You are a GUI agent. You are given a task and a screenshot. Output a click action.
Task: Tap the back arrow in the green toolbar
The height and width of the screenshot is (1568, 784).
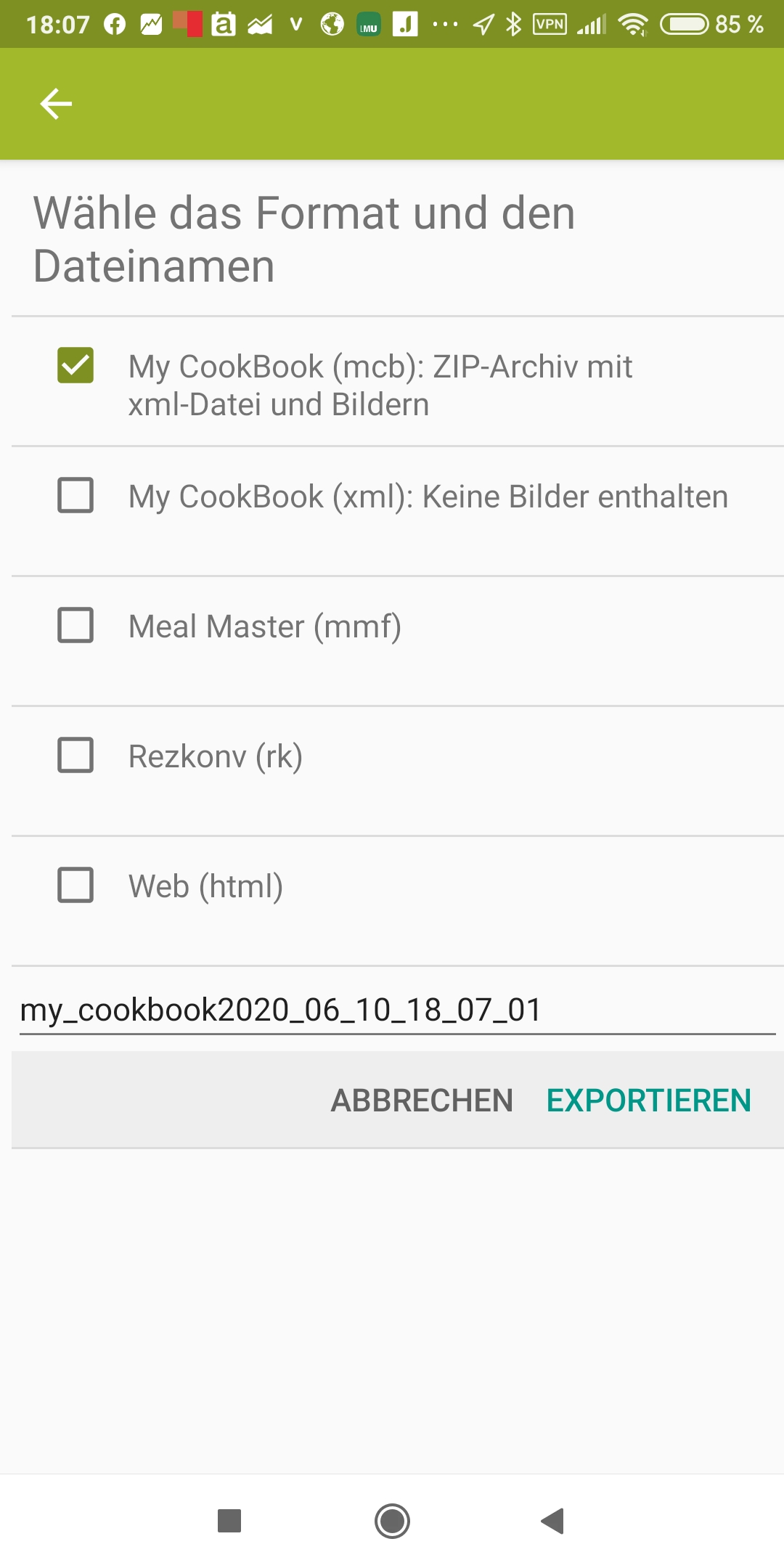(x=55, y=103)
